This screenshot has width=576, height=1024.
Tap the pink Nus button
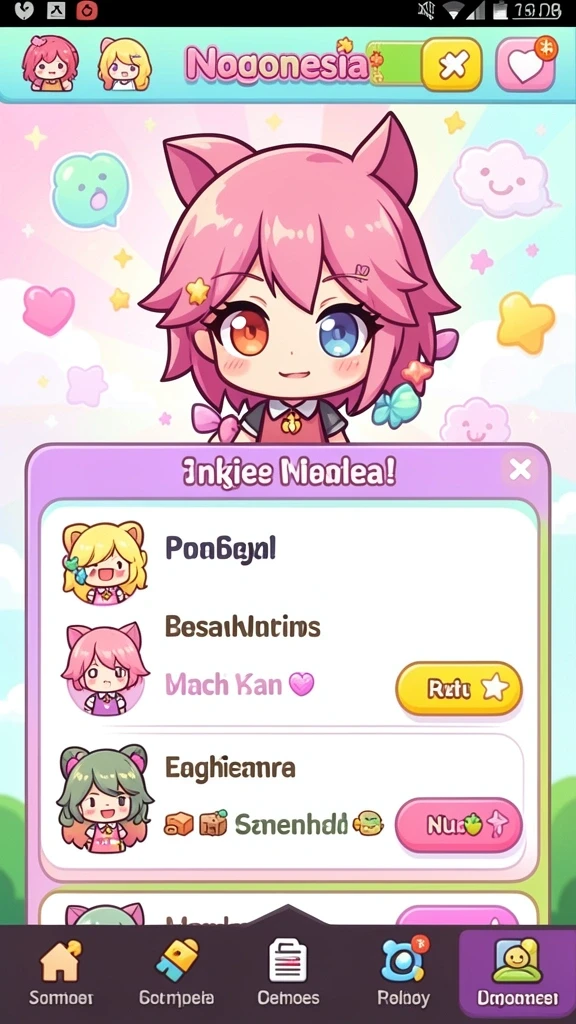[x=459, y=825]
